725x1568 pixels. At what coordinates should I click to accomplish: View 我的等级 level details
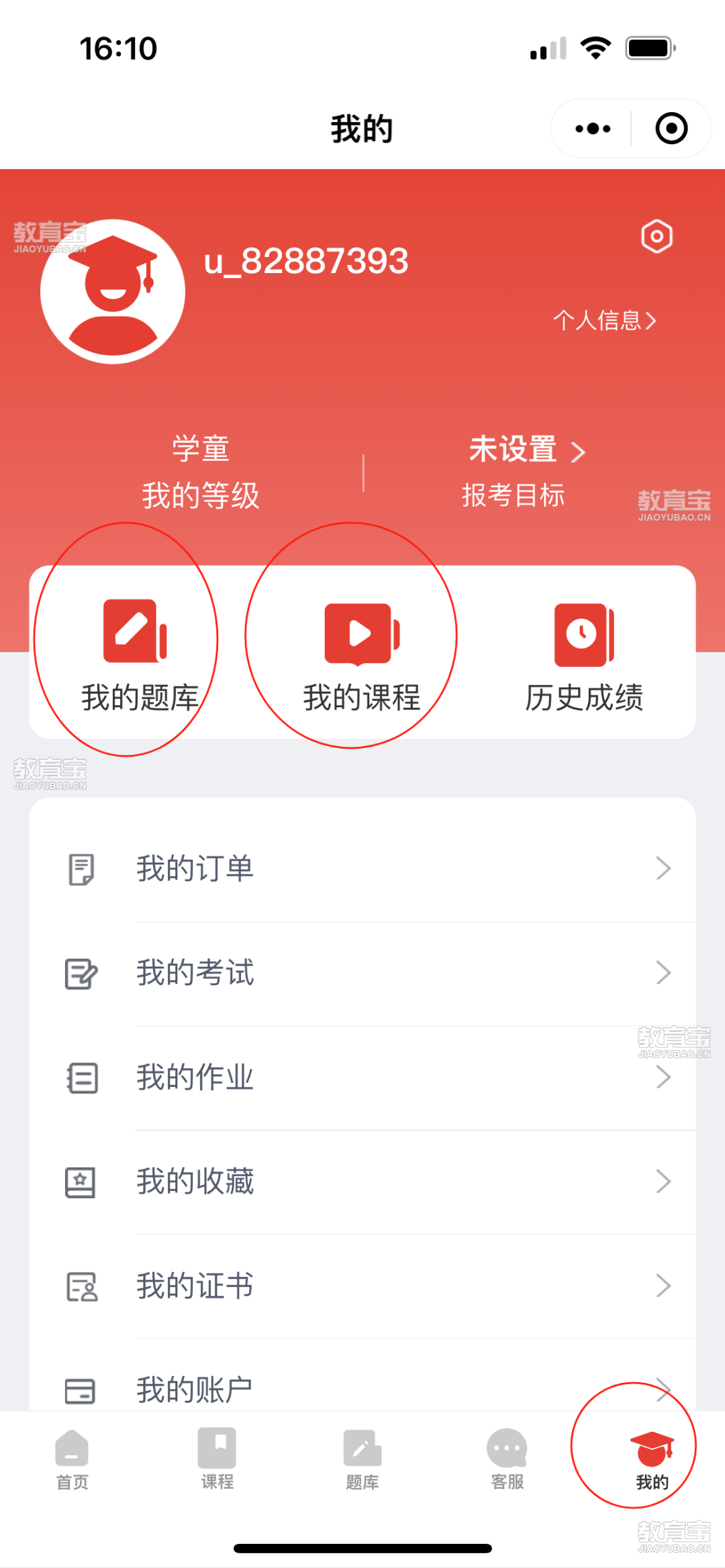click(x=200, y=471)
